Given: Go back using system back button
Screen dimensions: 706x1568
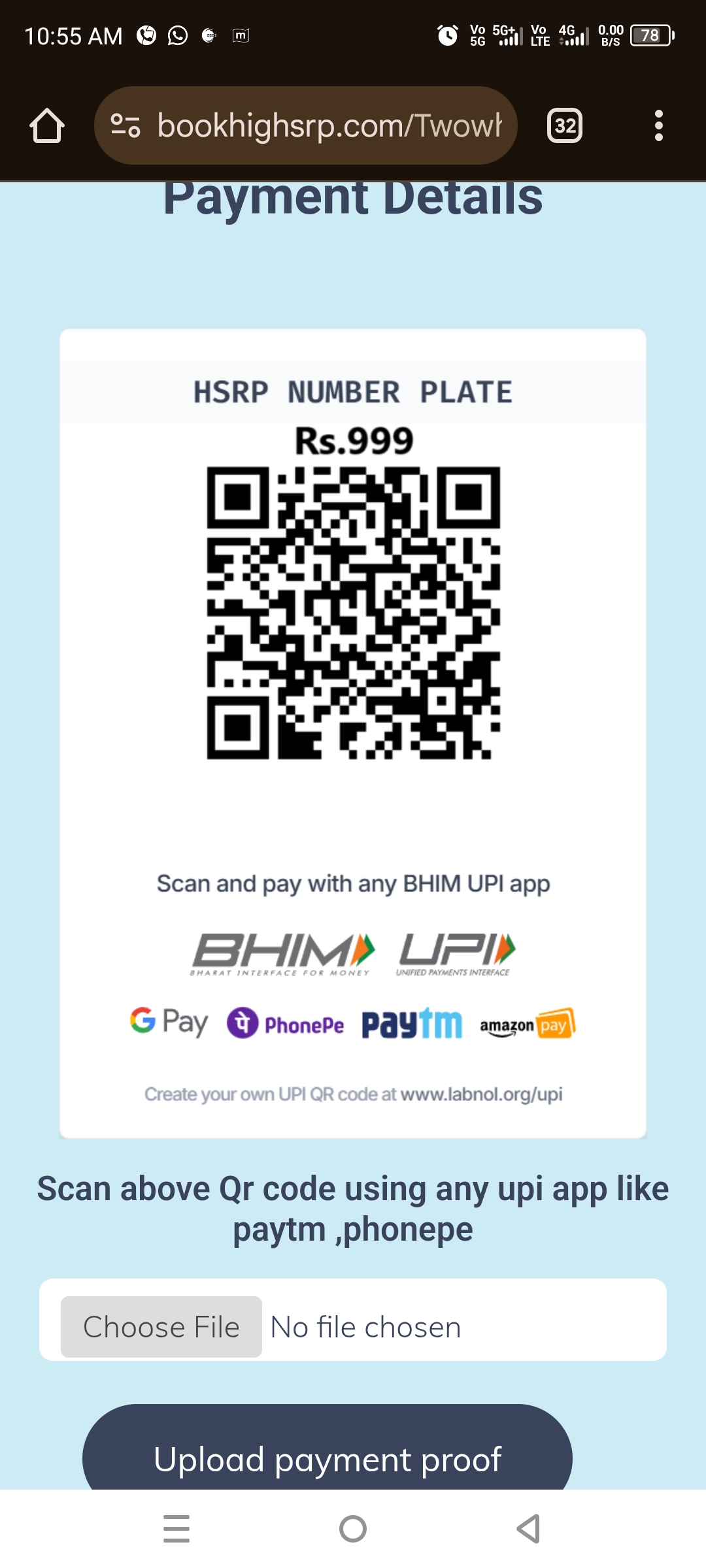Looking at the screenshot, I should (x=528, y=1529).
